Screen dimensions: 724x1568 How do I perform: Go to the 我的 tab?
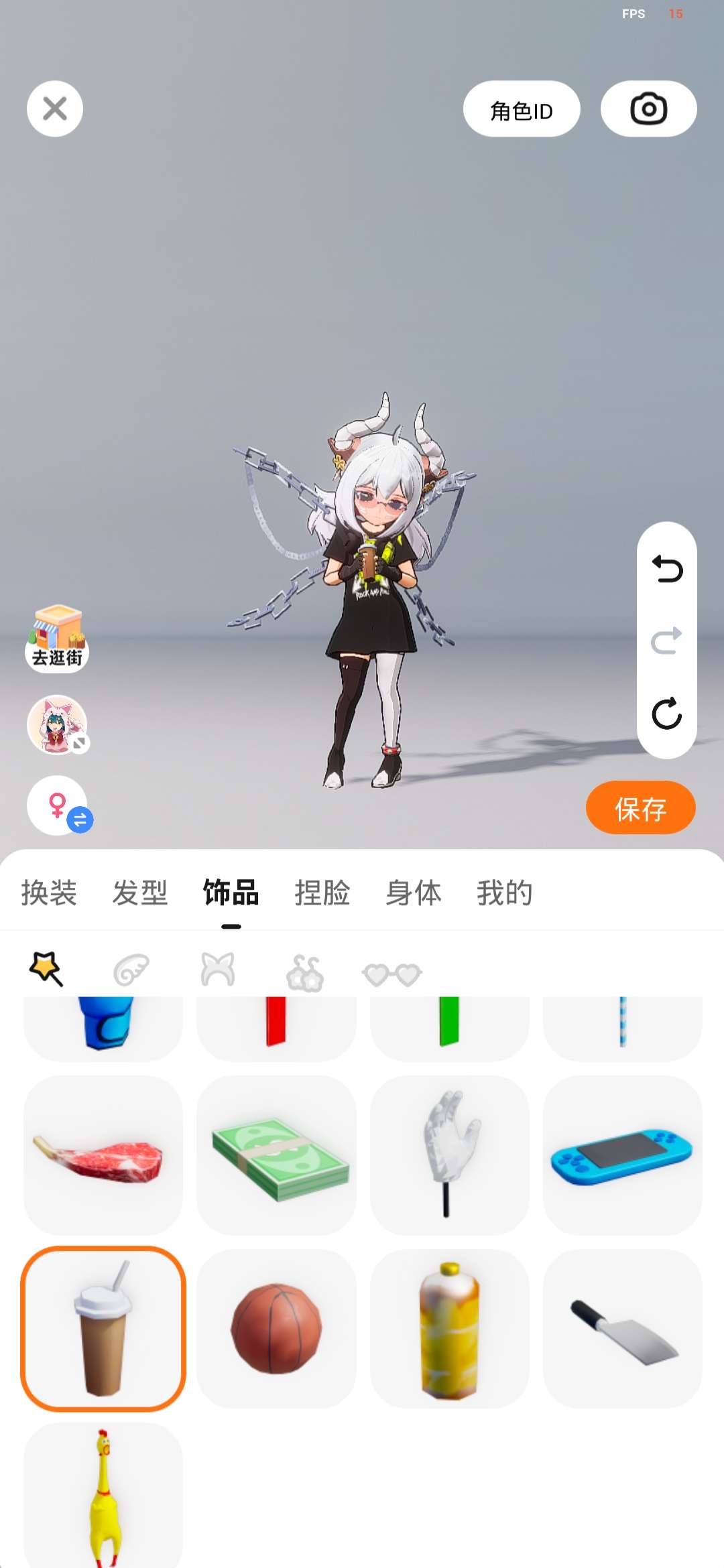(505, 893)
